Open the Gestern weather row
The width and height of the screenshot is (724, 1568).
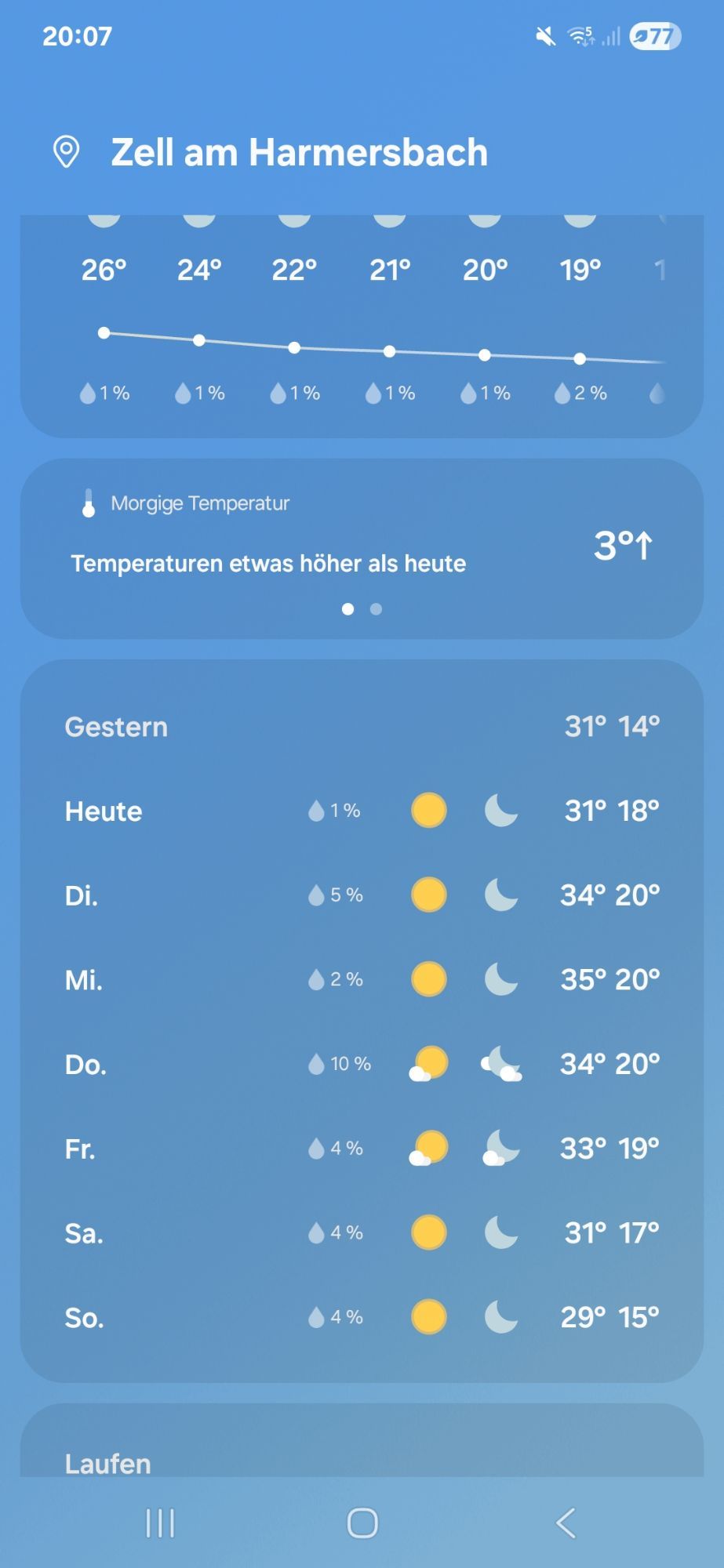362,727
